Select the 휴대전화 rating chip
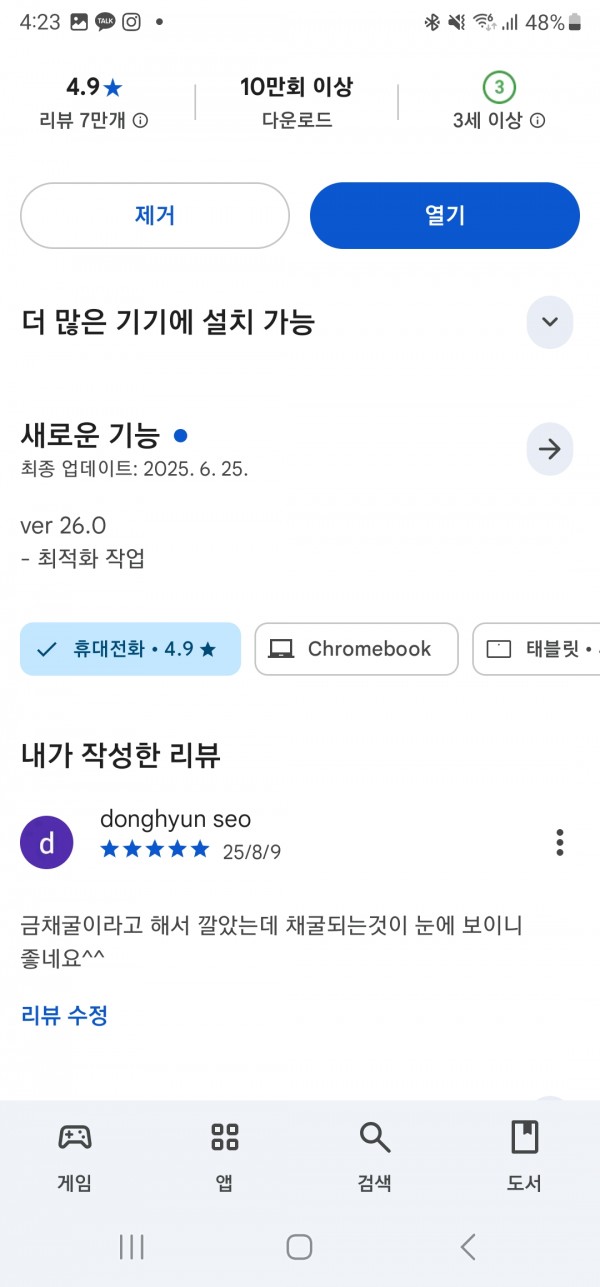Image resolution: width=600 pixels, height=1287 pixels. 130,649
